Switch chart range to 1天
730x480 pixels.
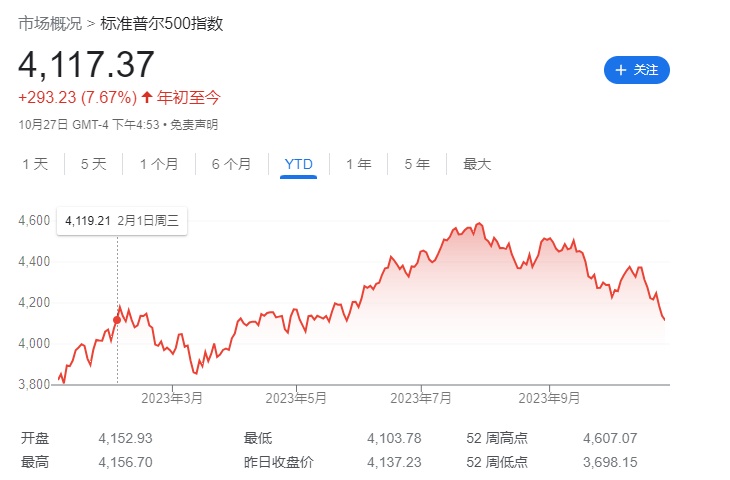[35, 164]
